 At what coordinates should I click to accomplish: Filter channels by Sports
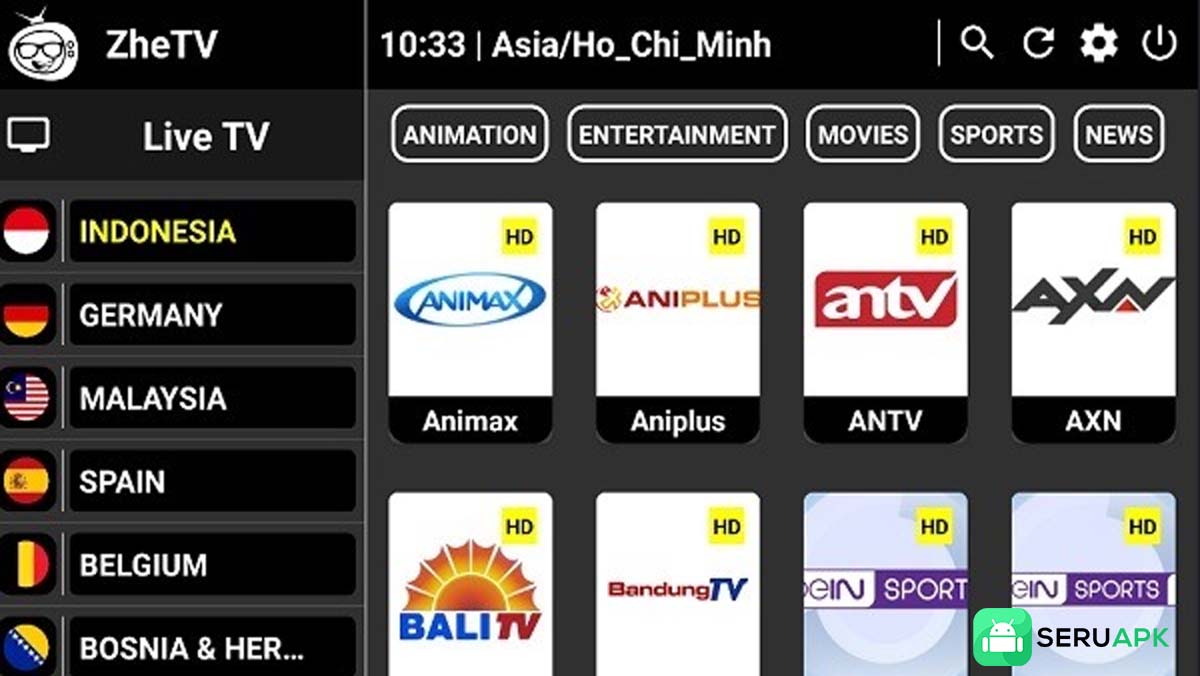(996, 134)
